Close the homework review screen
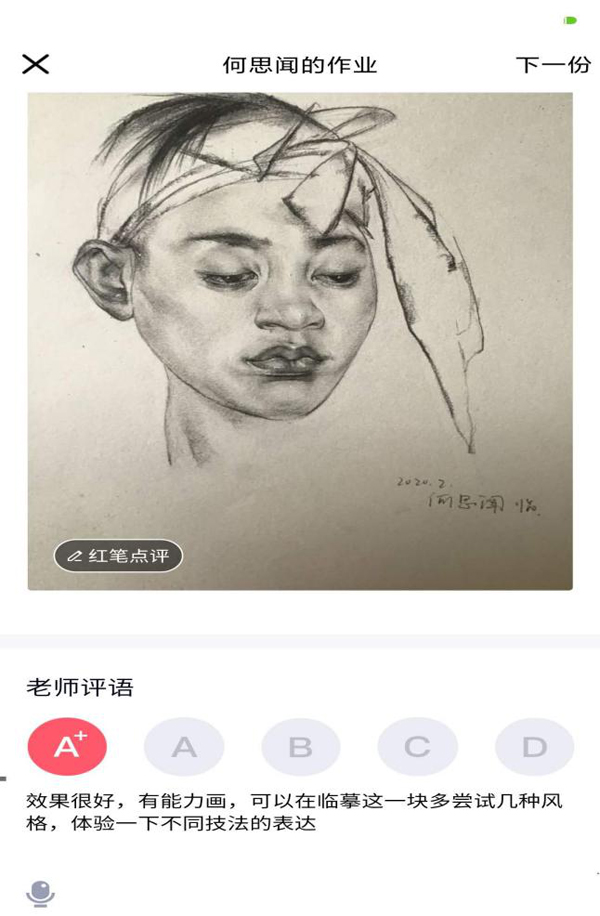600x916 pixels. (x=35, y=64)
